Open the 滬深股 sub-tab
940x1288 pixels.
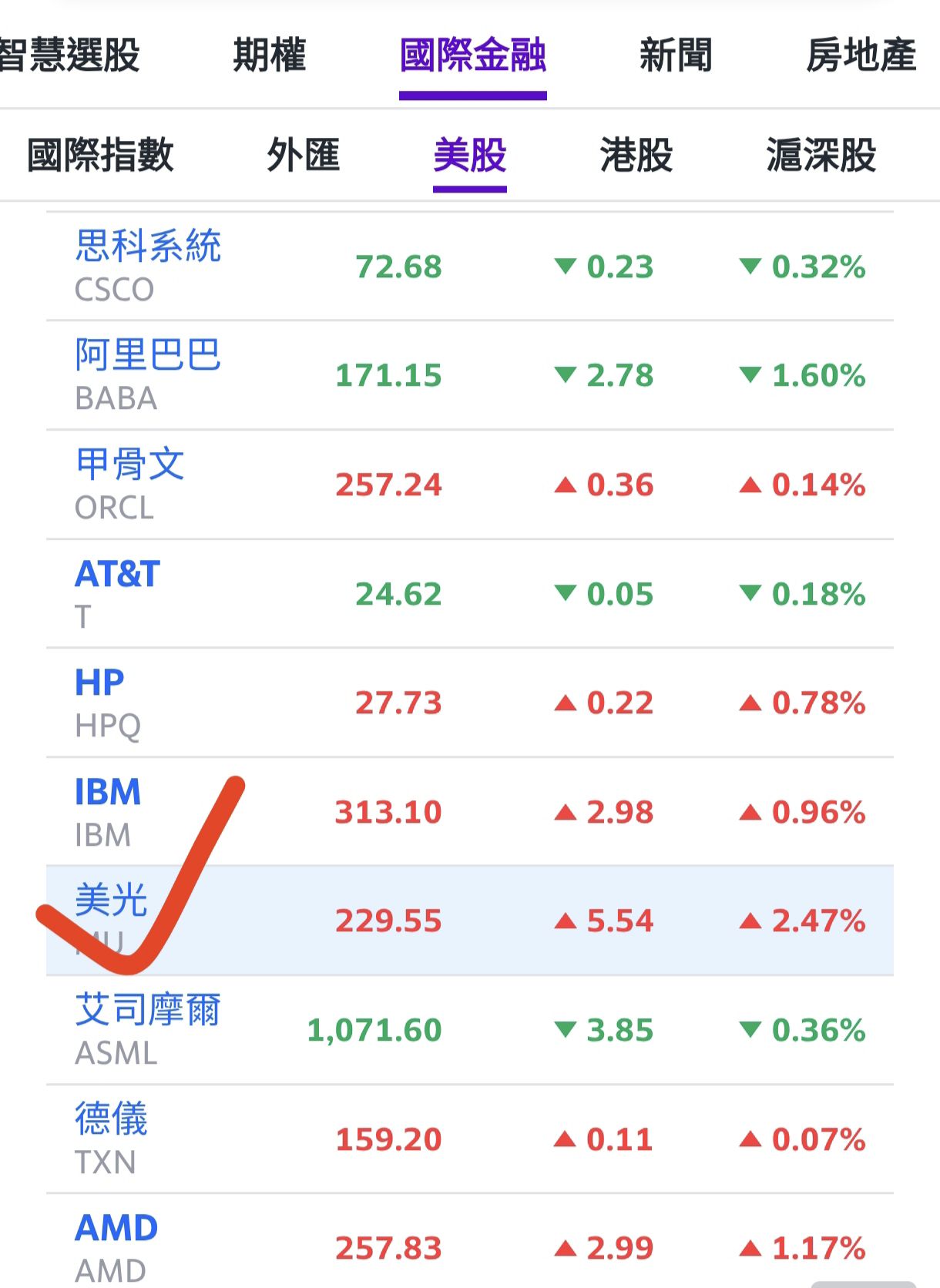tap(821, 156)
